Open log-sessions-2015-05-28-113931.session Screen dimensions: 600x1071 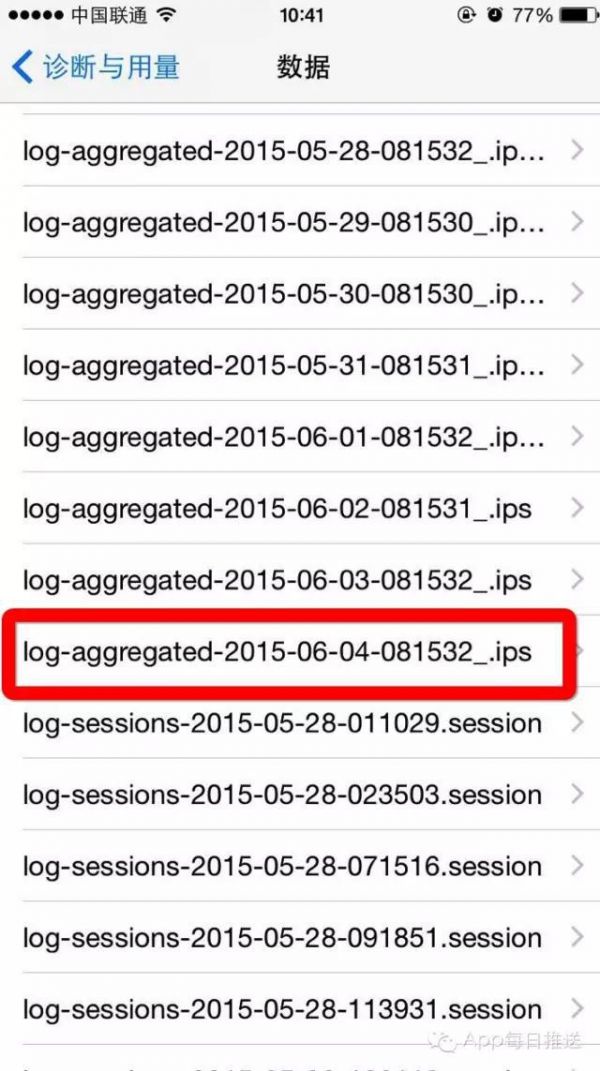point(285,1009)
